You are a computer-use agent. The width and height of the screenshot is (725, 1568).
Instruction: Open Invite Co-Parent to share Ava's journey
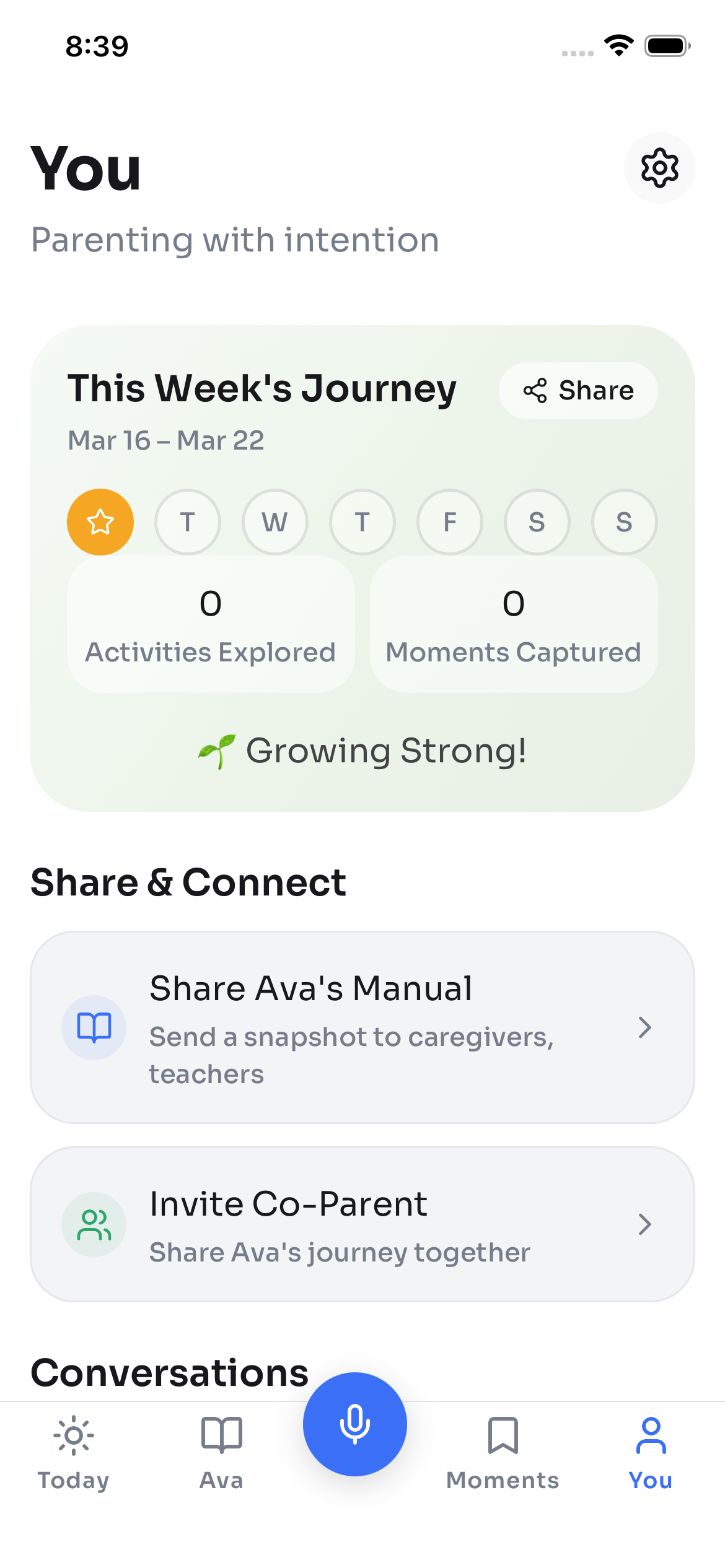pos(362,1224)
